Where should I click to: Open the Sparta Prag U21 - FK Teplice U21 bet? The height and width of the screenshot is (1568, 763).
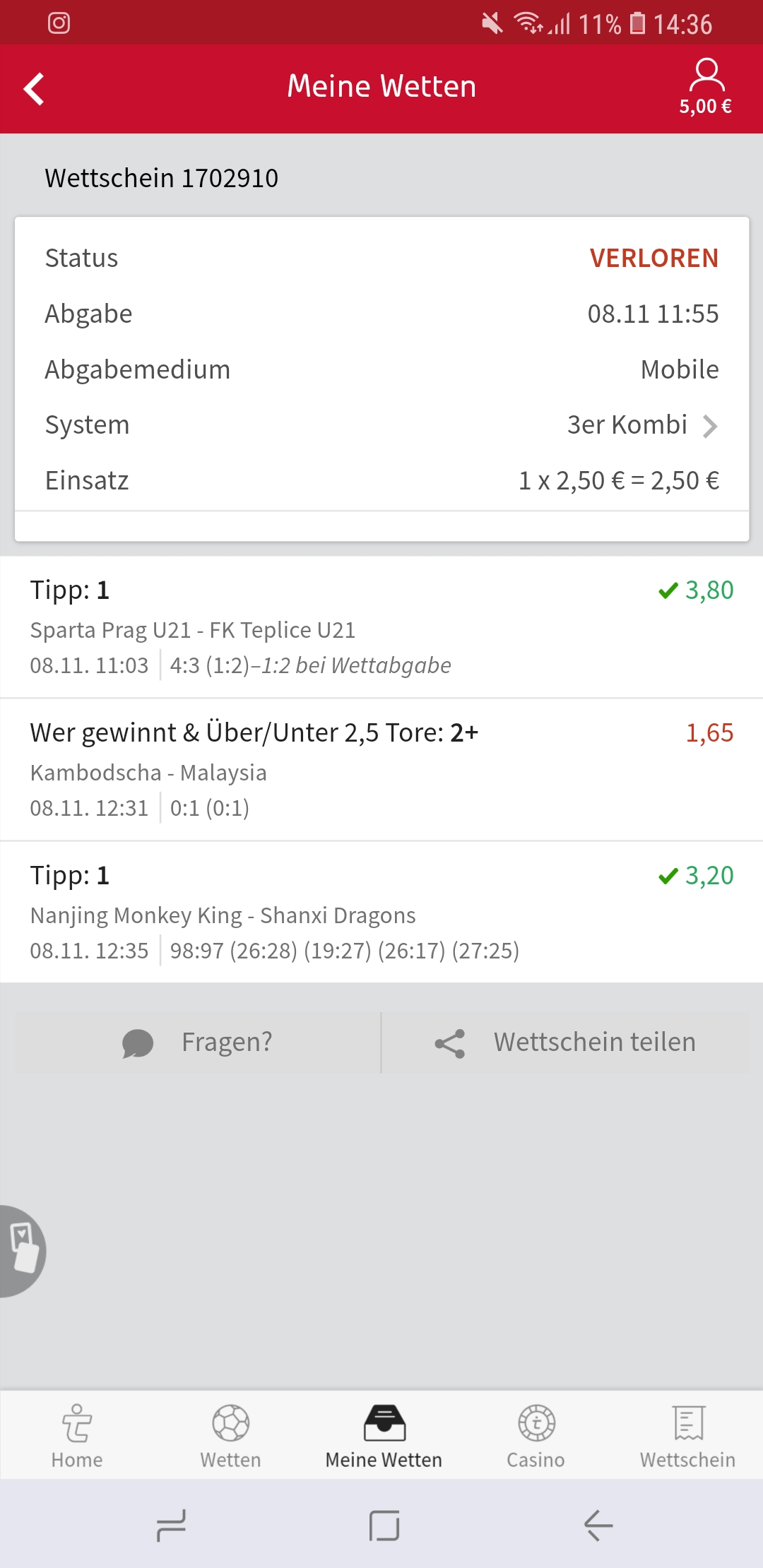pos(381,627)
